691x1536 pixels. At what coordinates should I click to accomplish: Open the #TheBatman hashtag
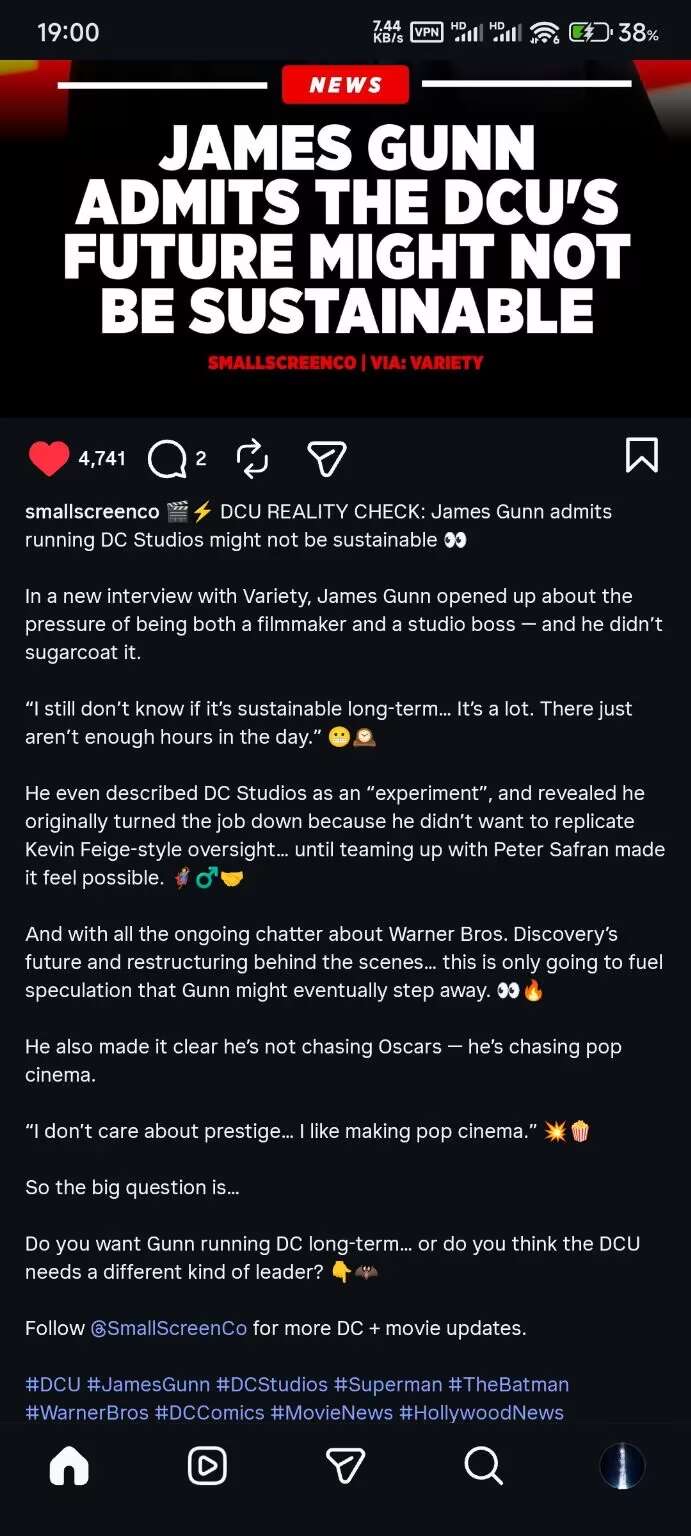tap(508, 1385)
